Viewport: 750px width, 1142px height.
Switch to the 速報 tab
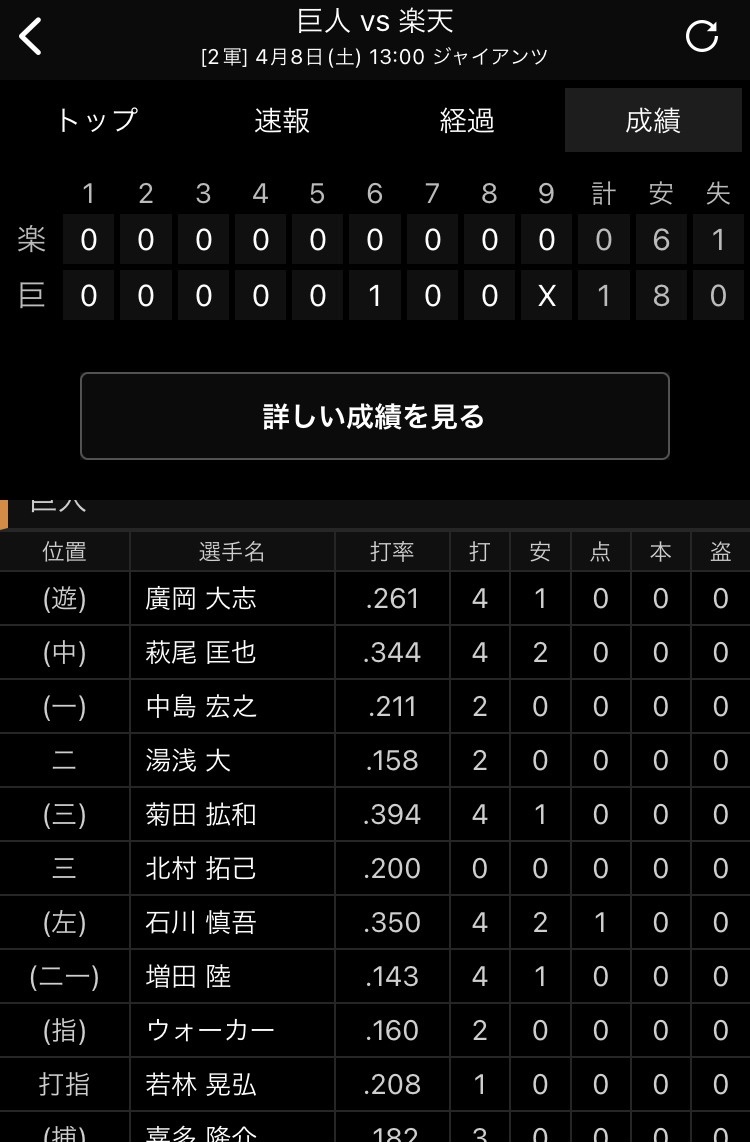click(x=282, y=121)
